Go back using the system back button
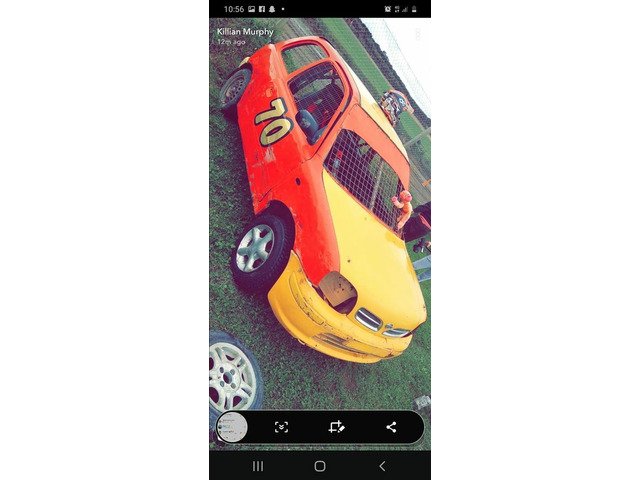The width and height of the screenshot is (640, 480). coord(381,466)
